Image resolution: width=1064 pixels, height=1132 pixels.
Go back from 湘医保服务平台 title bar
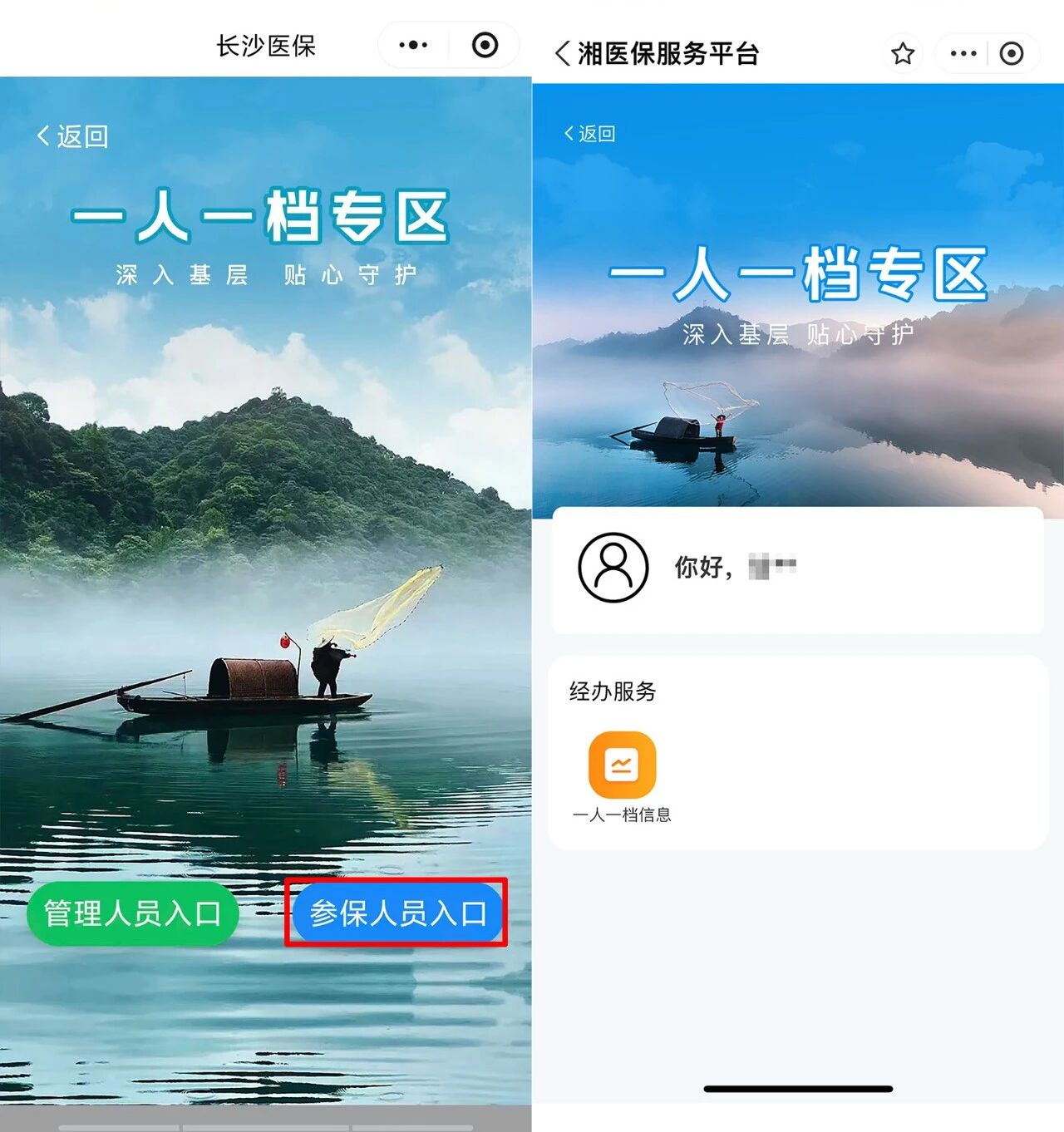click(x=563, y=54)
